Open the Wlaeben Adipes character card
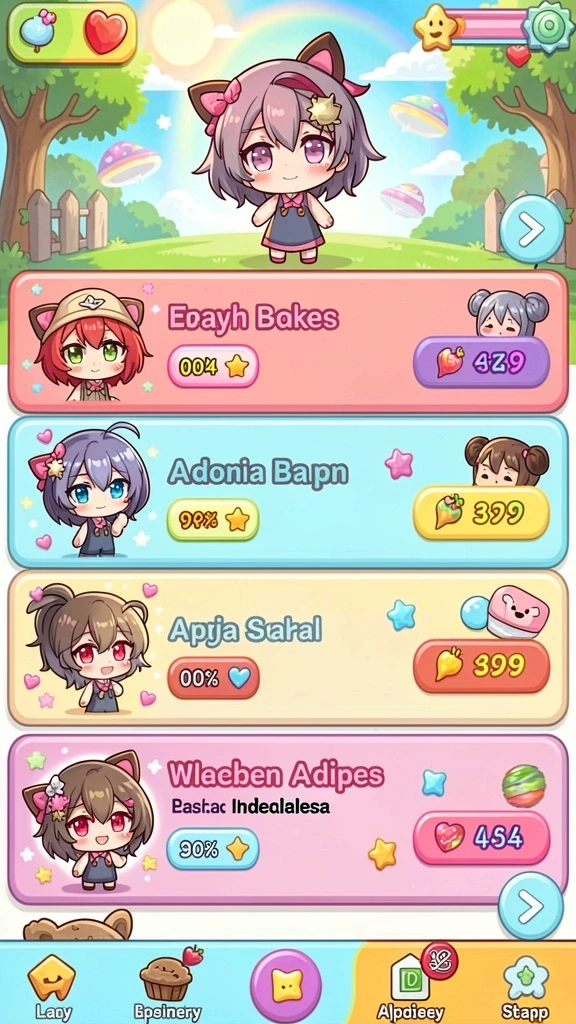Viewport: 576px width, 1024px height. coord(288,819)
